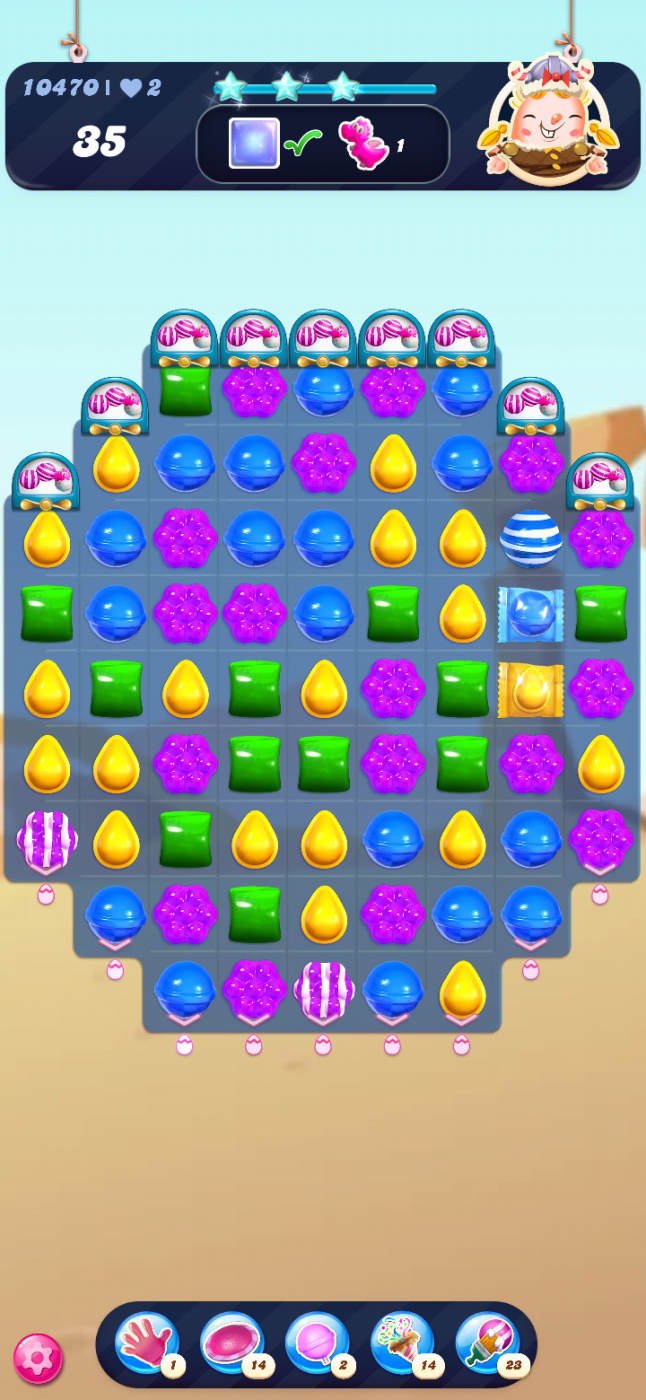Choose the striped paintbrush booster

pyautogui.click(x=487, y=1343)
